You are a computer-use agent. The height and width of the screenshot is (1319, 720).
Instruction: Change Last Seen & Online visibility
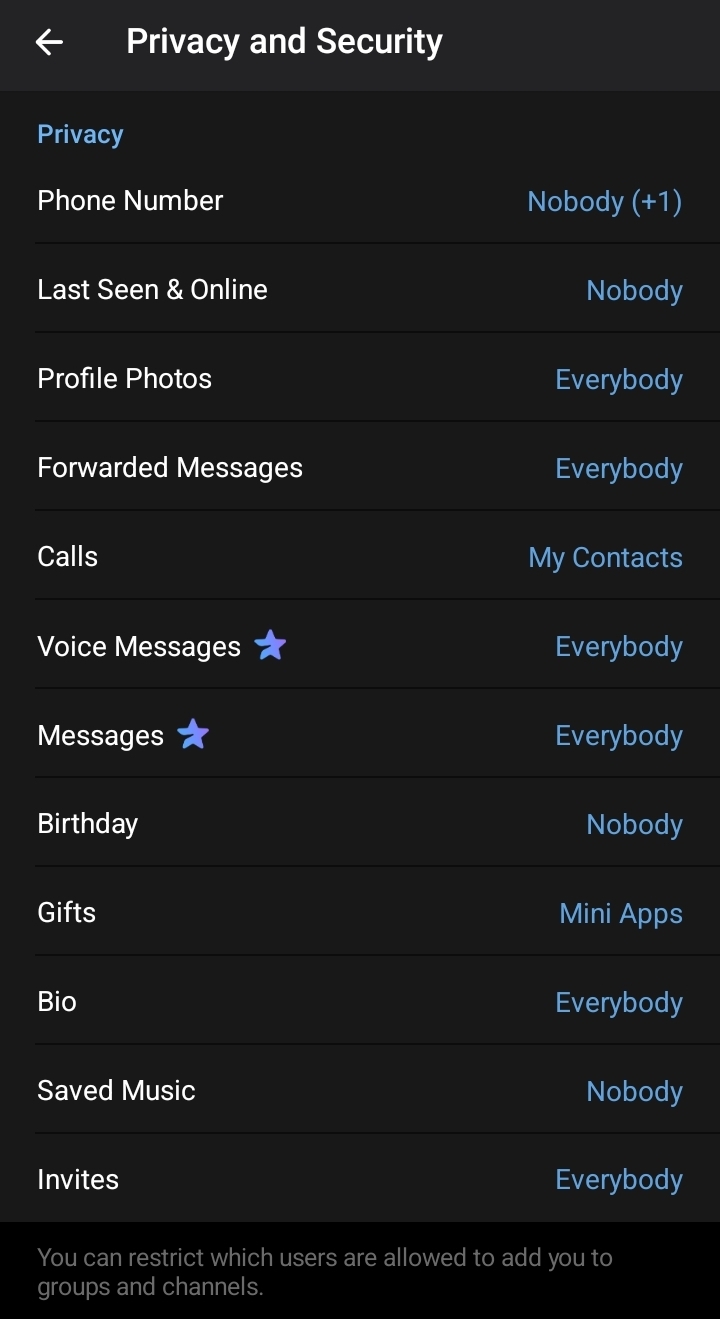coord(360,290)
